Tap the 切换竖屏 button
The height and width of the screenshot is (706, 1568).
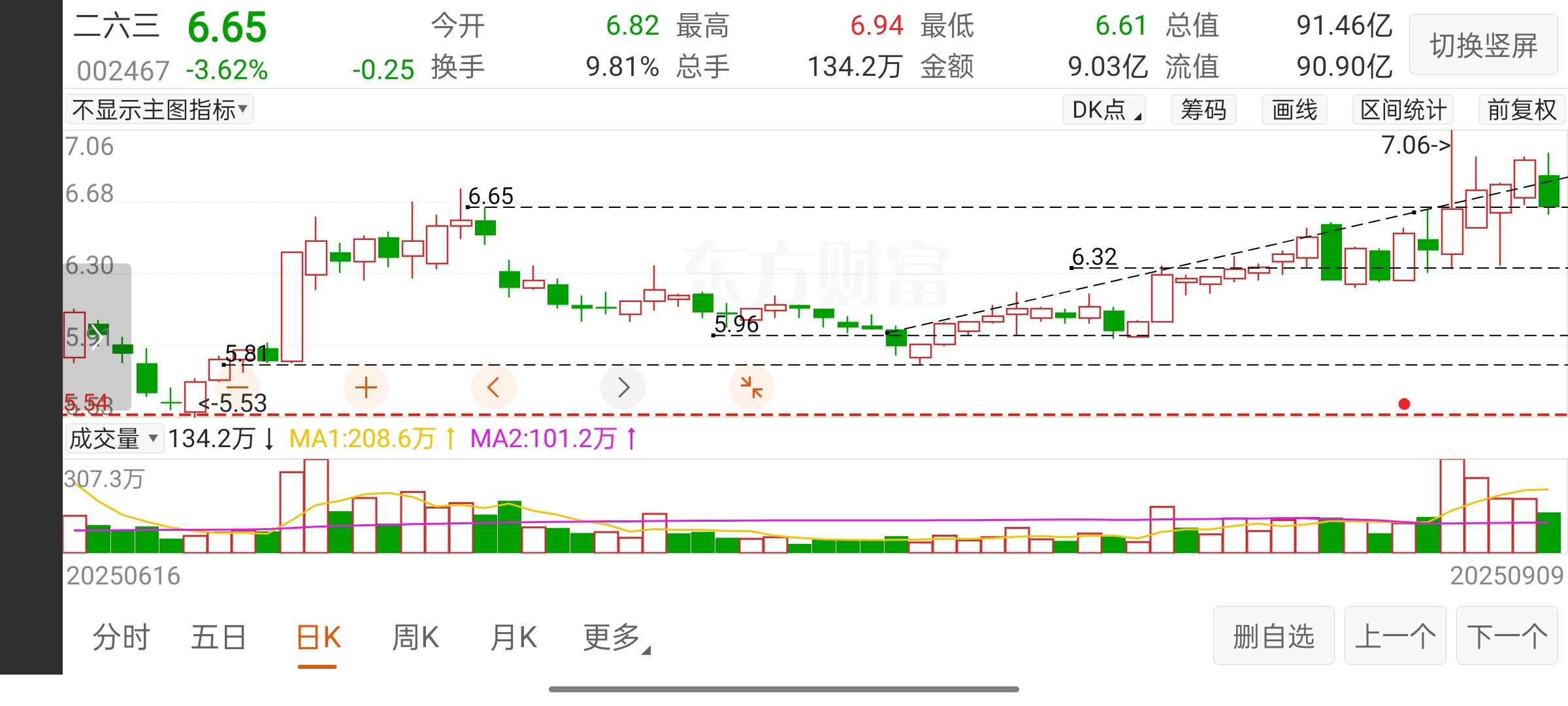click(1483, 45)
